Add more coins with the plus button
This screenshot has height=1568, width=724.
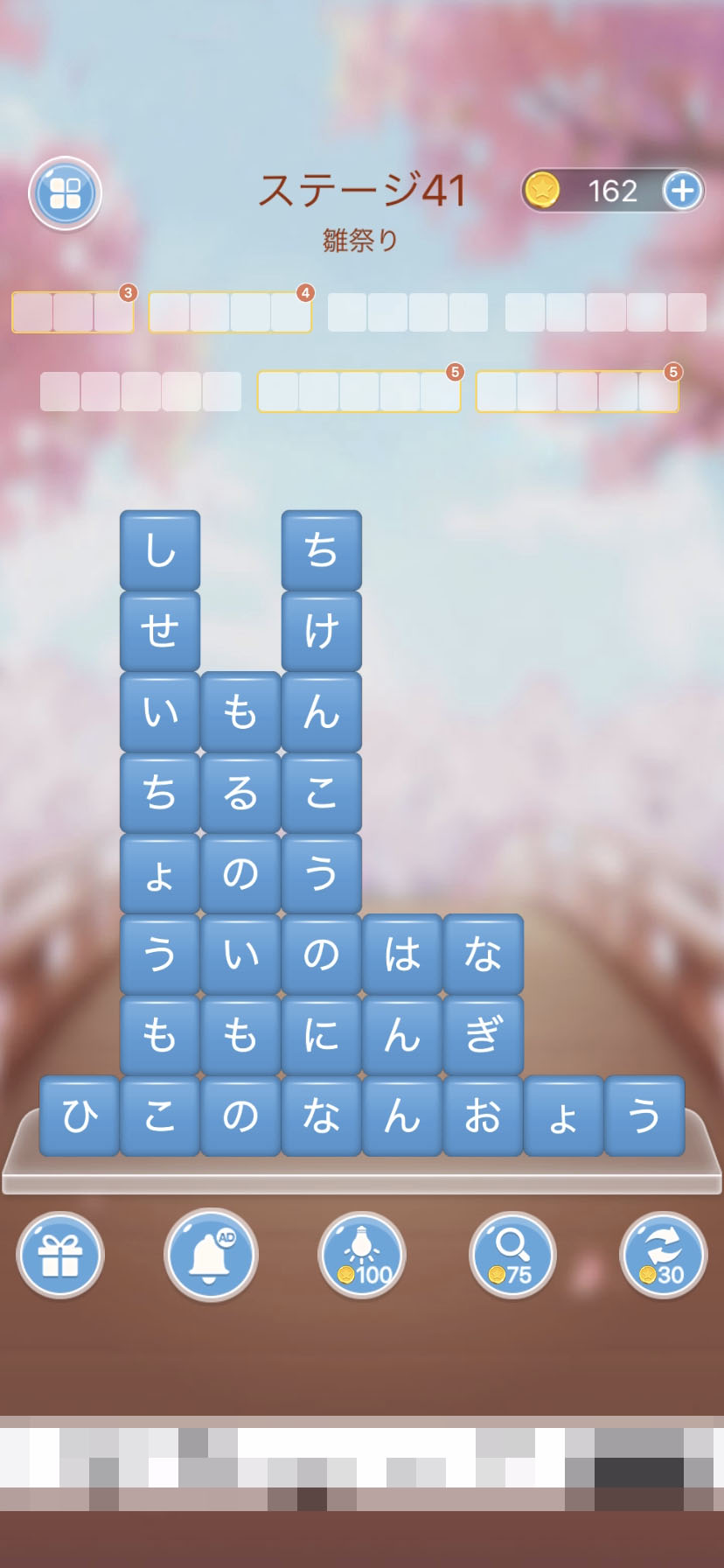(682, 191)
